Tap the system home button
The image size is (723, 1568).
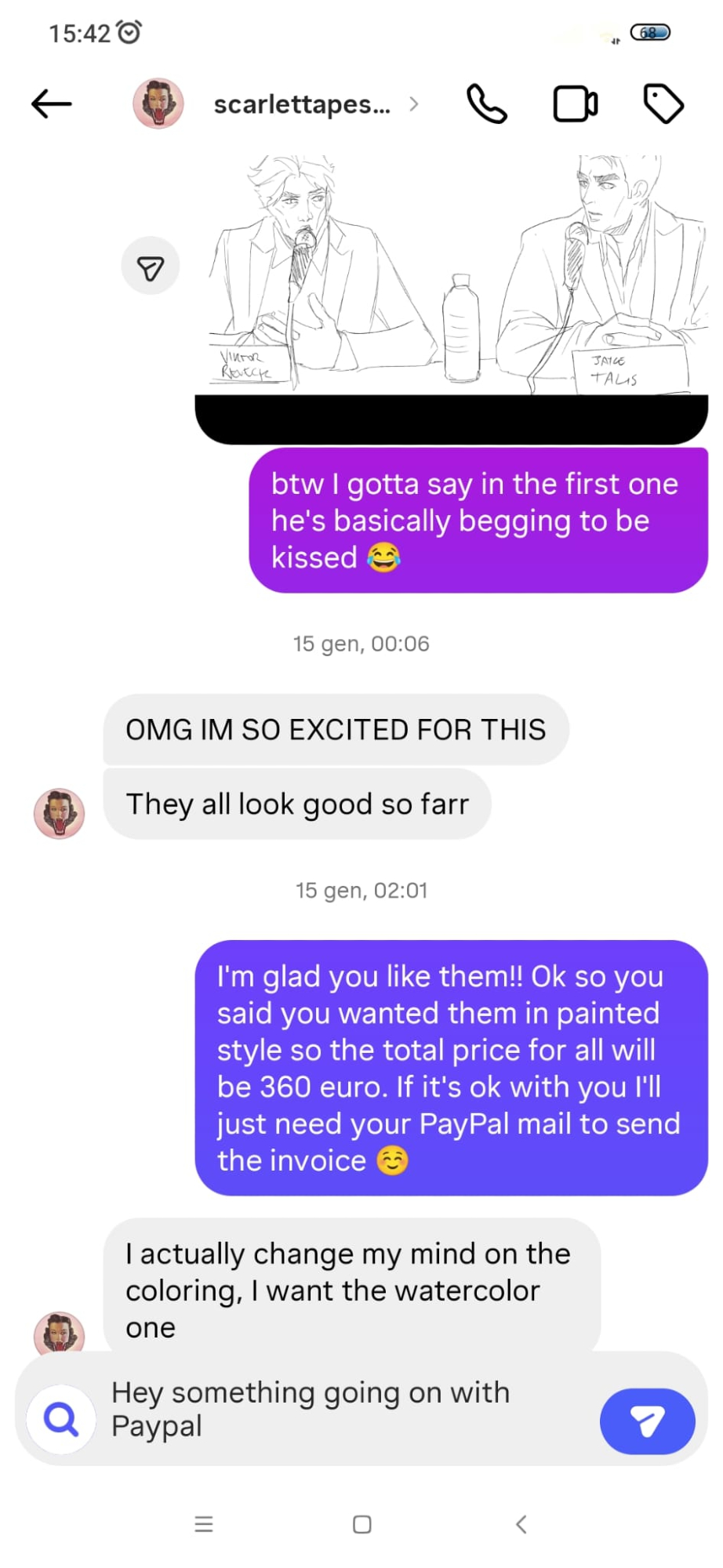[361, 1524]
